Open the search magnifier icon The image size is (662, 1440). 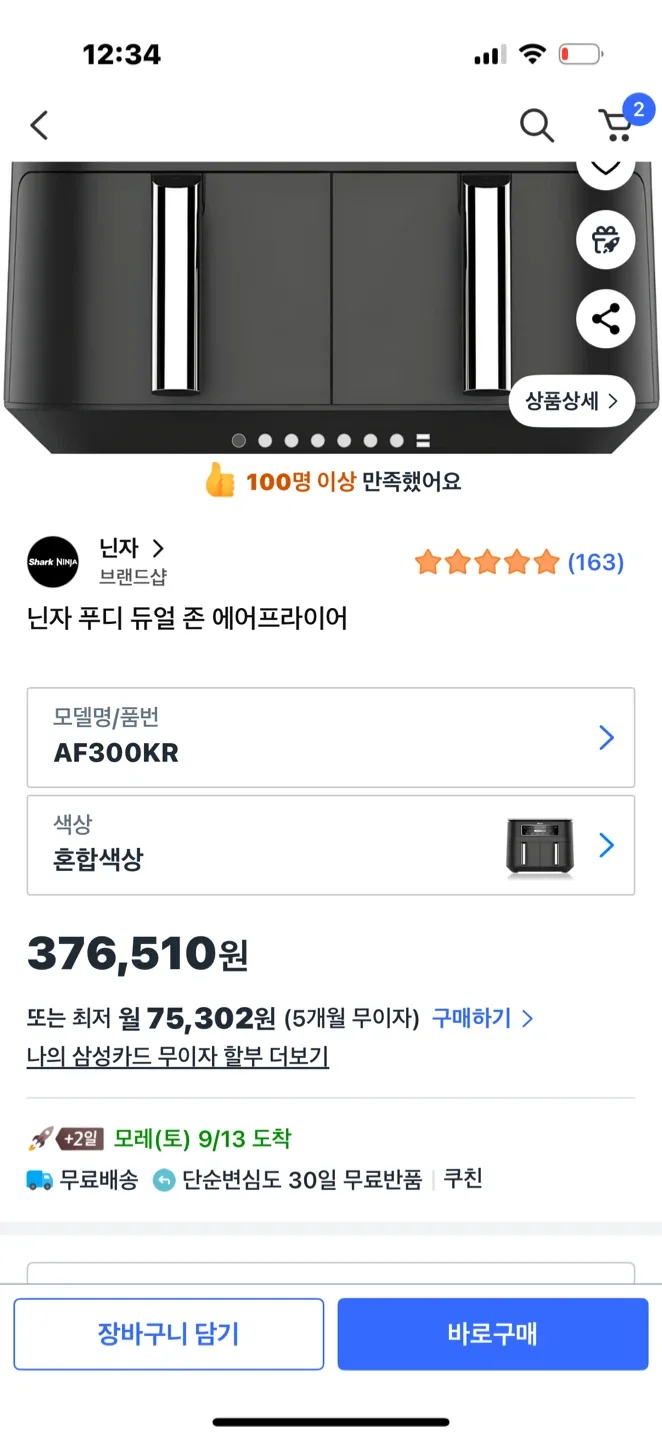pos(536,125)
